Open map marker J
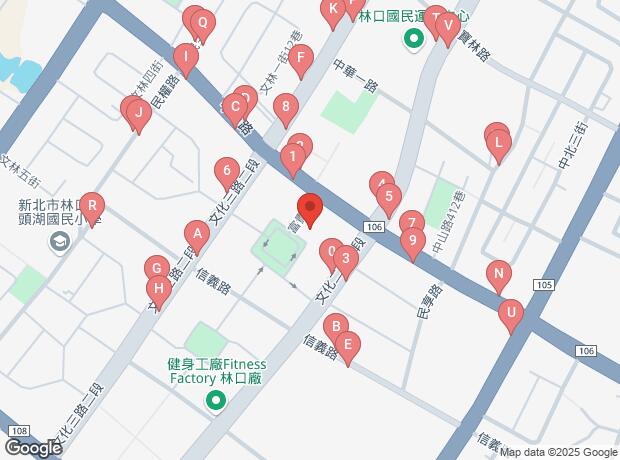 pos(139,113)
